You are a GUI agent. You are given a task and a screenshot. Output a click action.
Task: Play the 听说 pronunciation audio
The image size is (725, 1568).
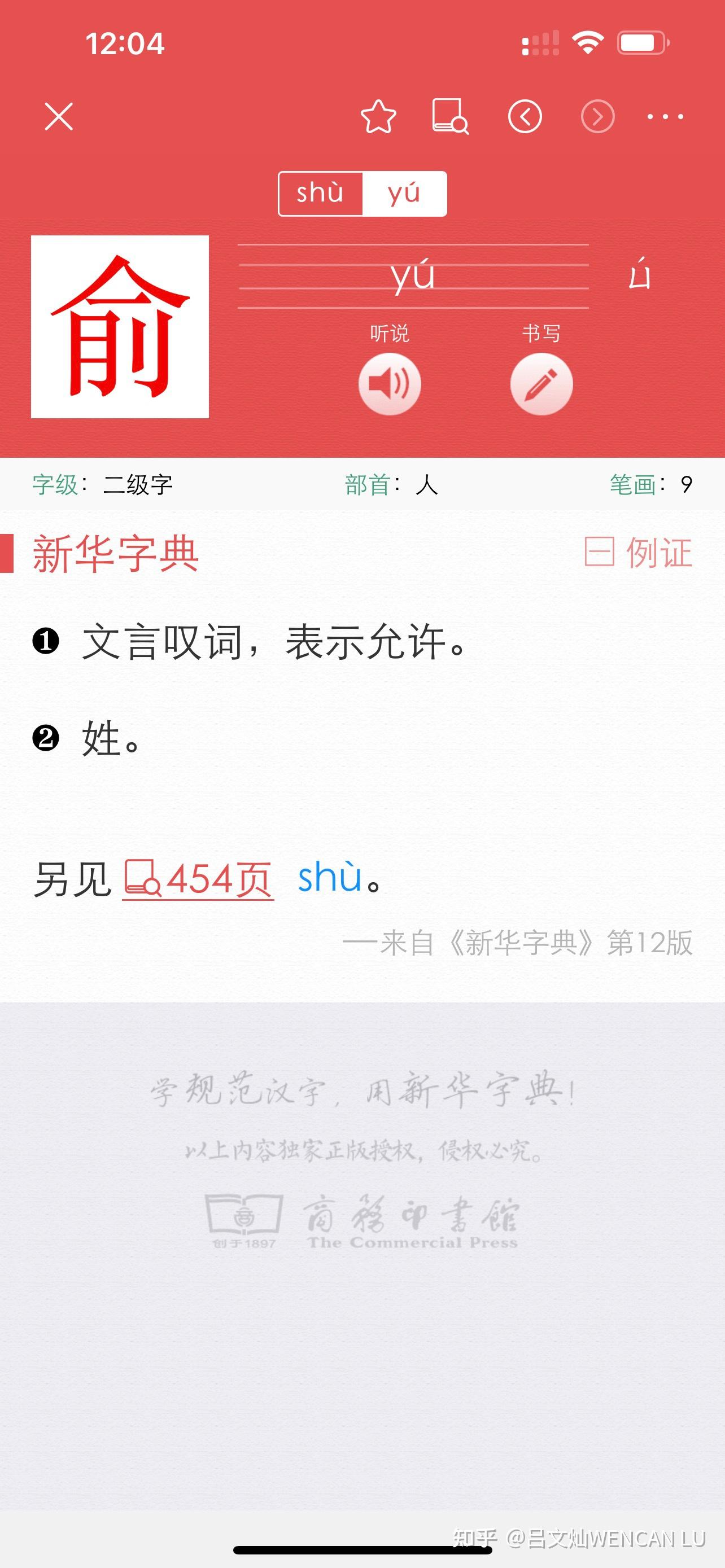pos(390,383)
